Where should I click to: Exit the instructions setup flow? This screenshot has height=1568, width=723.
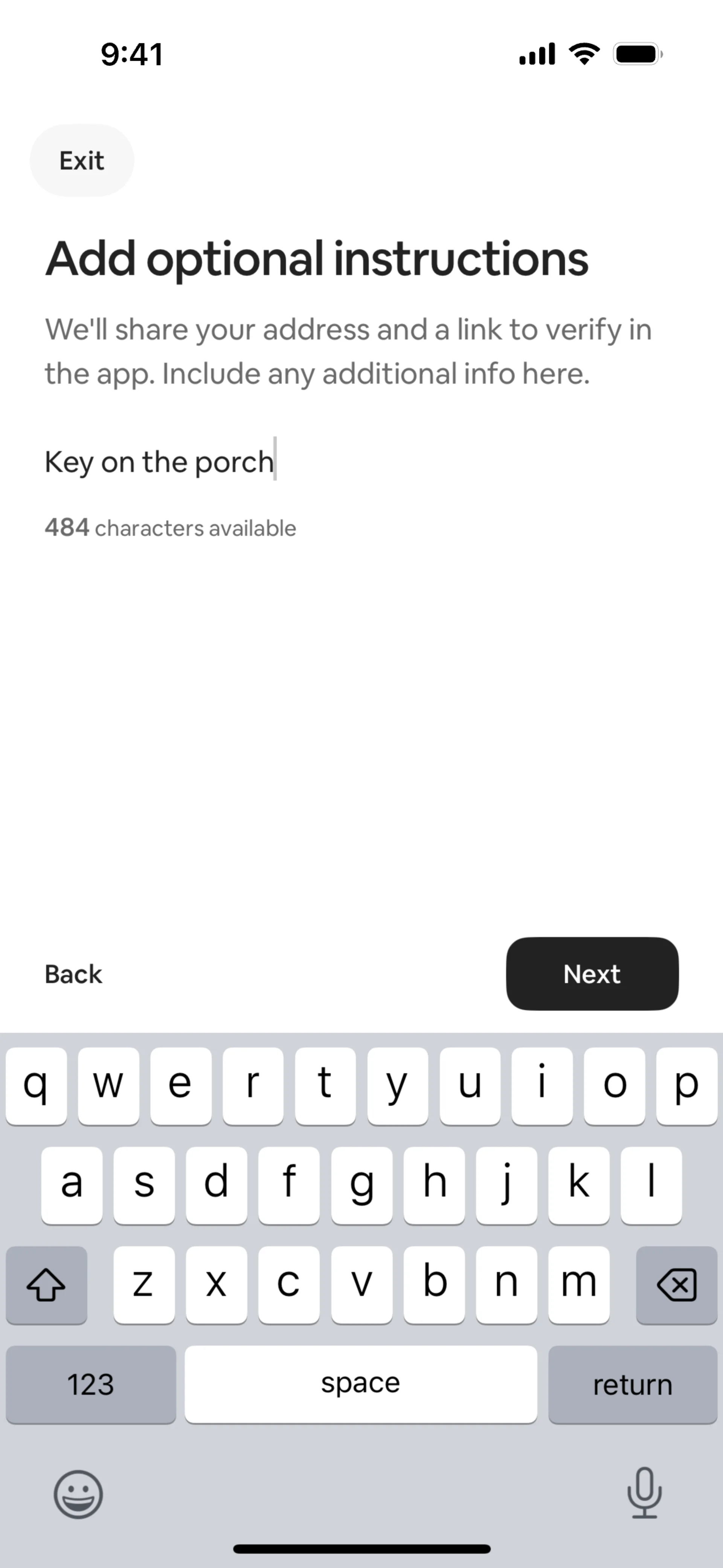[82, 161]
